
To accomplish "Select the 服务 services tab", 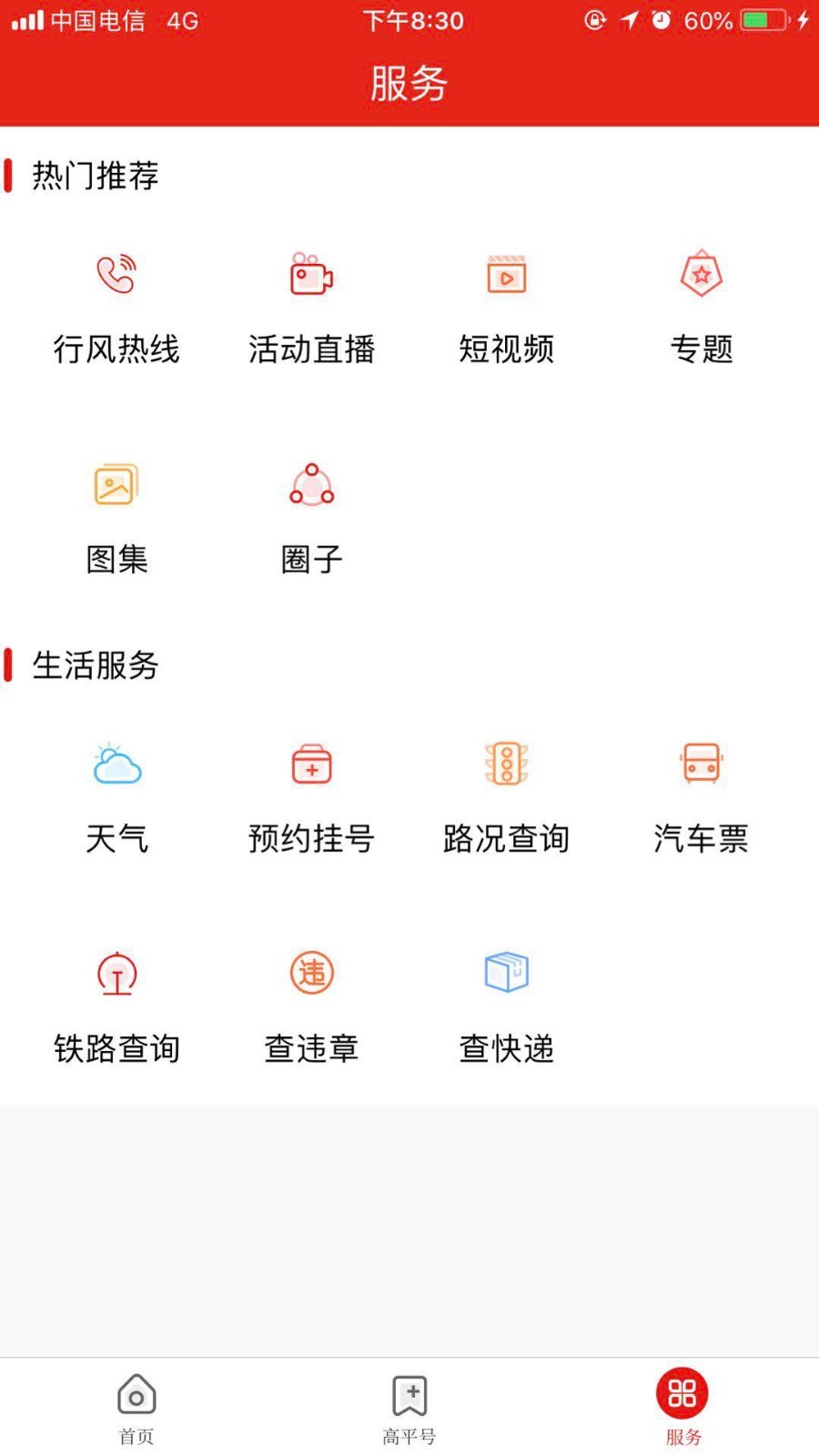I will click(682, 1407).
